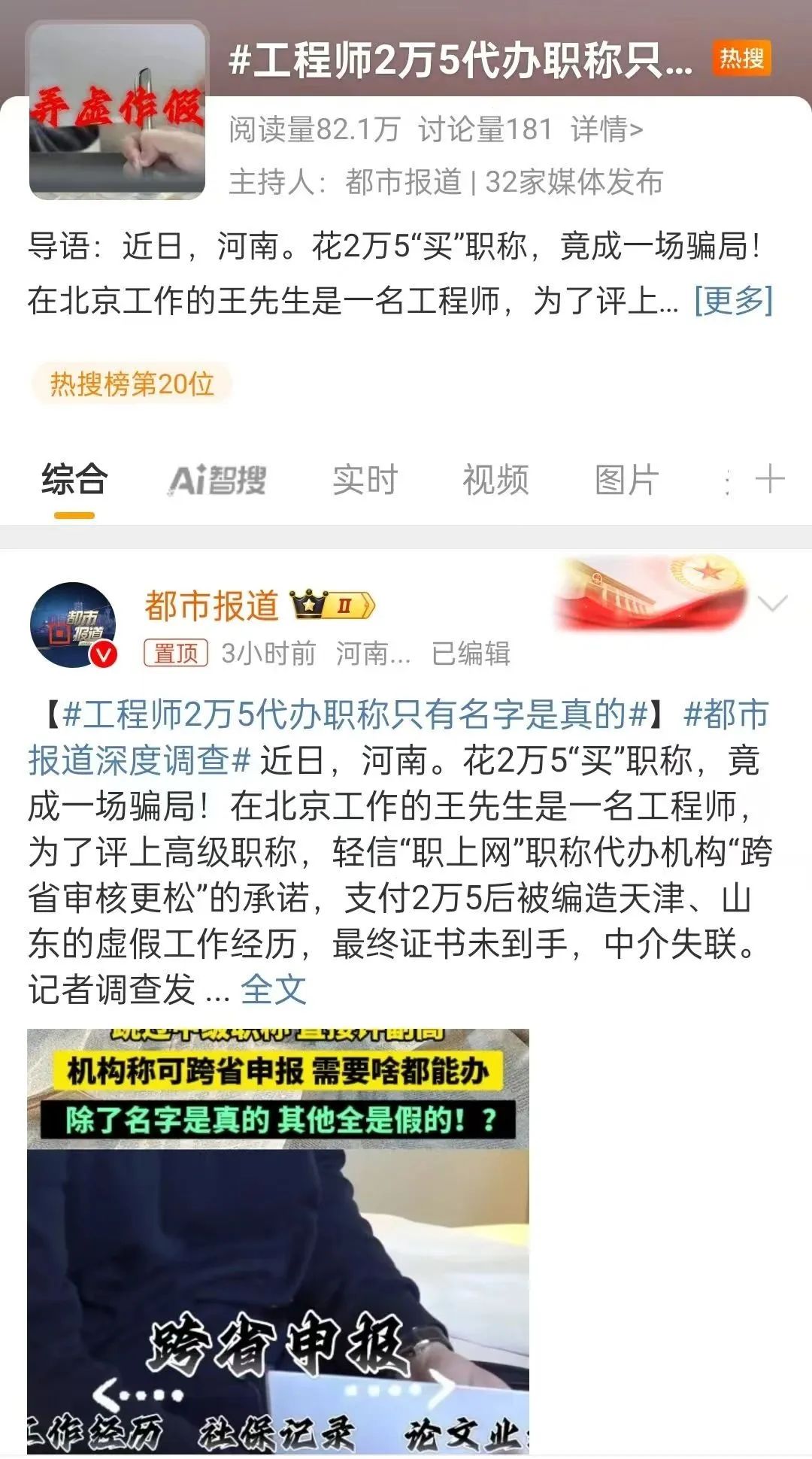Read the full post via 全文

(x=273, y=990)
